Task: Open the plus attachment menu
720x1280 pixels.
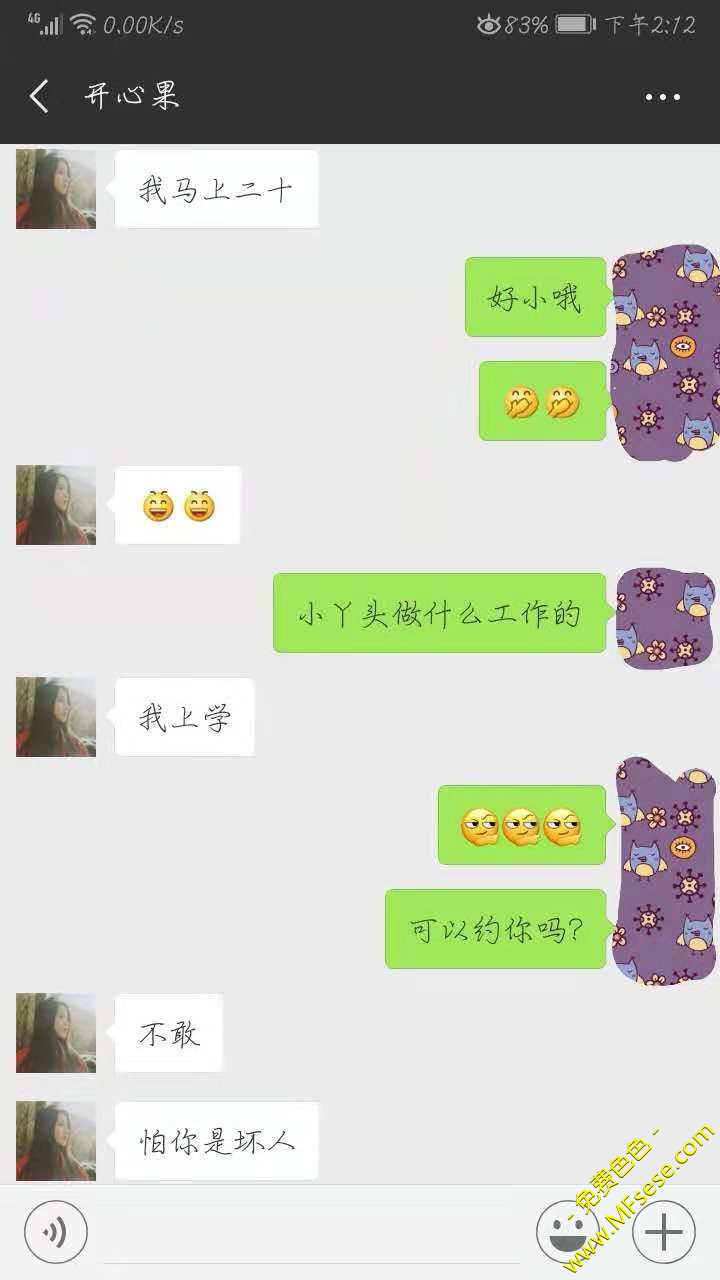Action: 664,1232
